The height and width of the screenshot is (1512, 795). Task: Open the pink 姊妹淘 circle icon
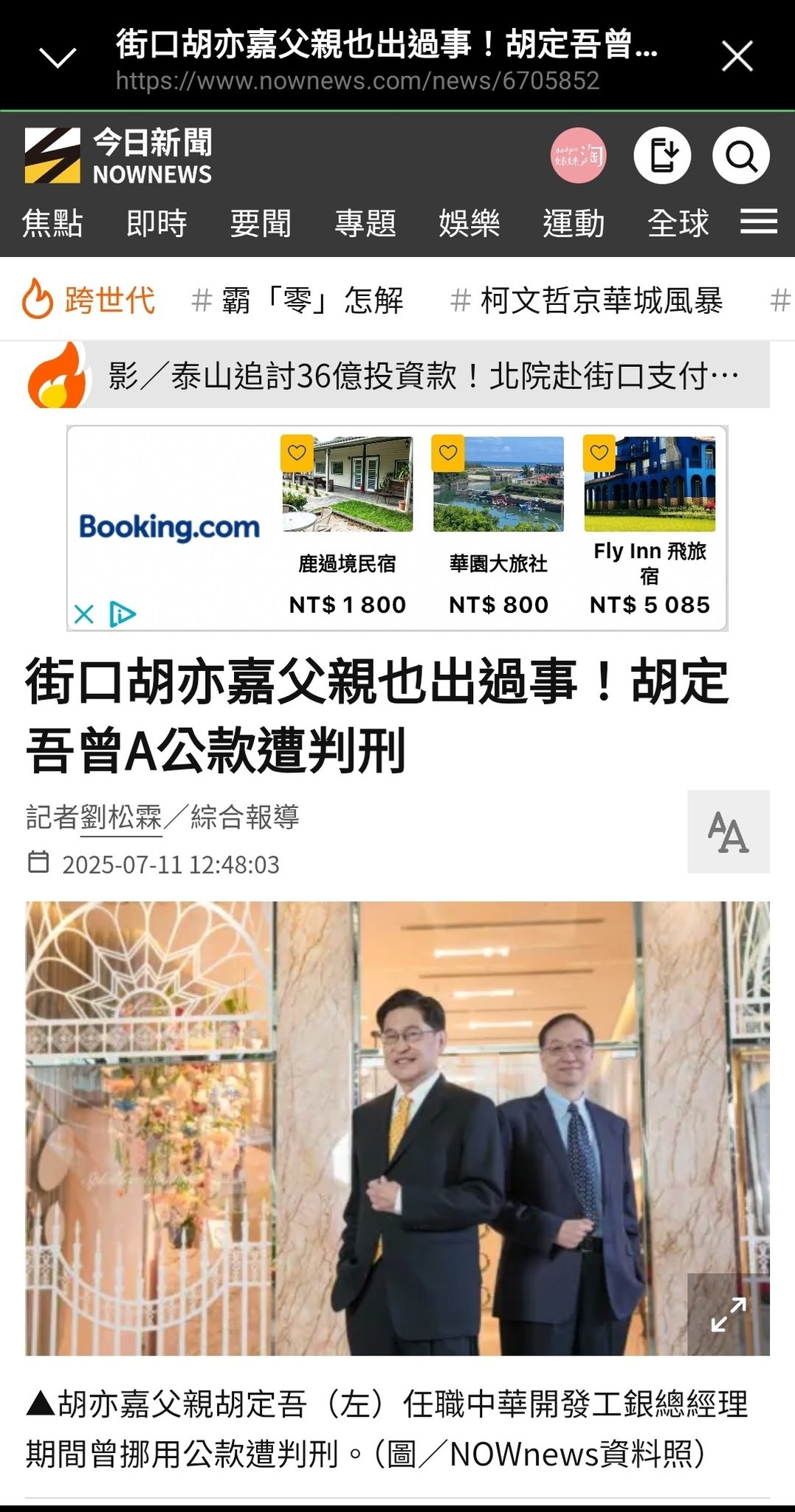[579, 156]
